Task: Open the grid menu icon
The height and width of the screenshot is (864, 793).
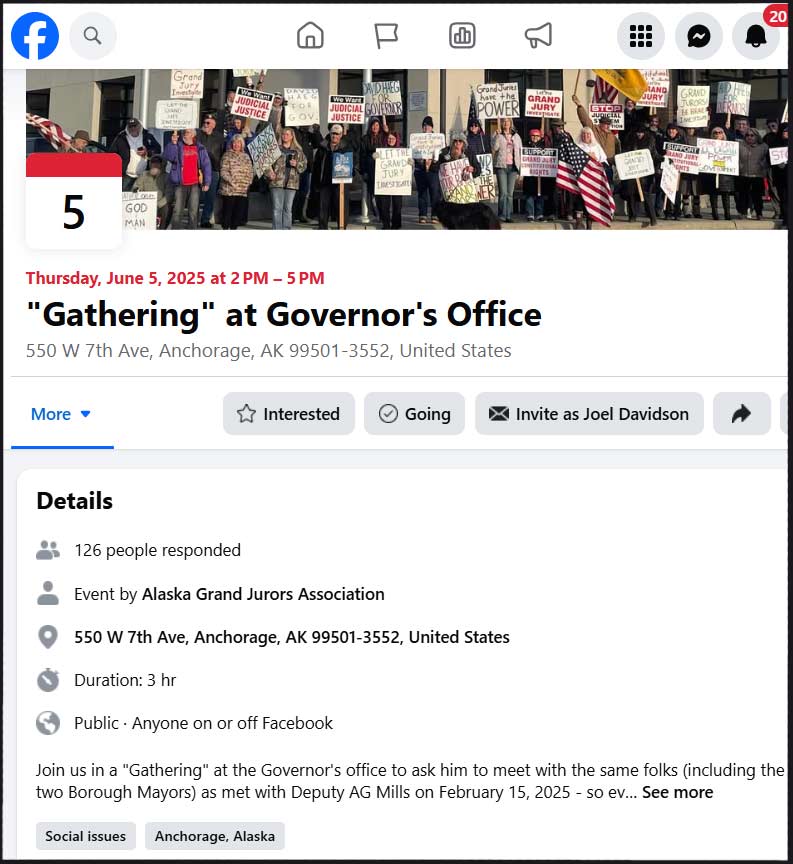Action: click(x=641, y=37)
